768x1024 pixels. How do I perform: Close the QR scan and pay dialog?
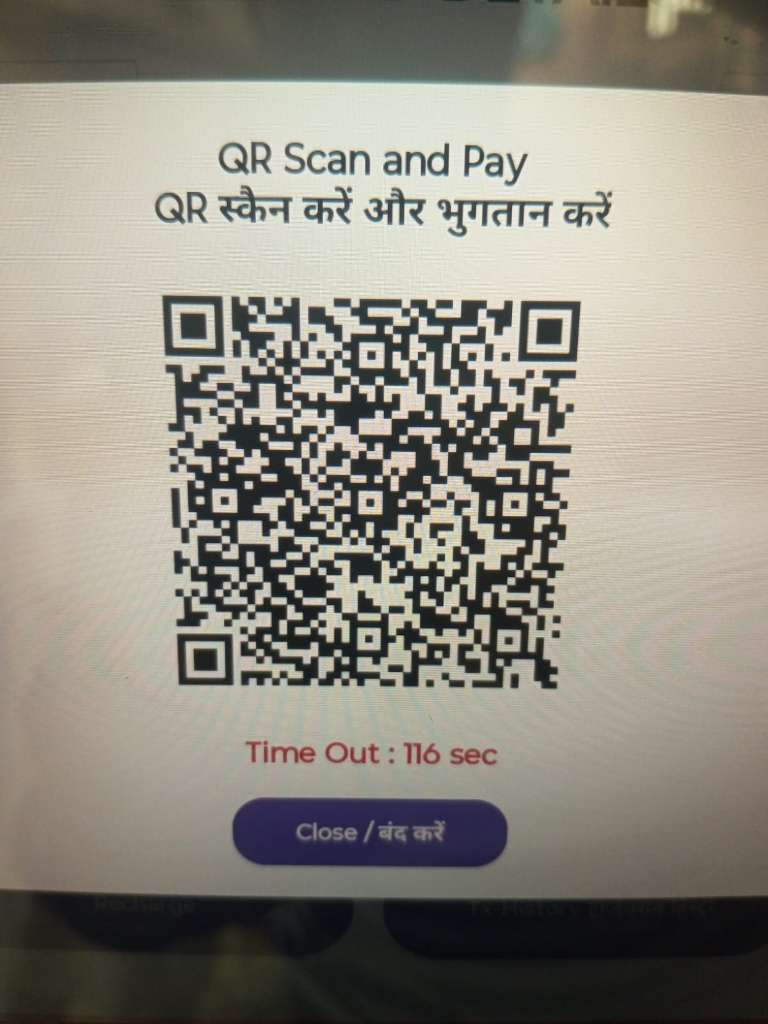[x=370, y=832]
